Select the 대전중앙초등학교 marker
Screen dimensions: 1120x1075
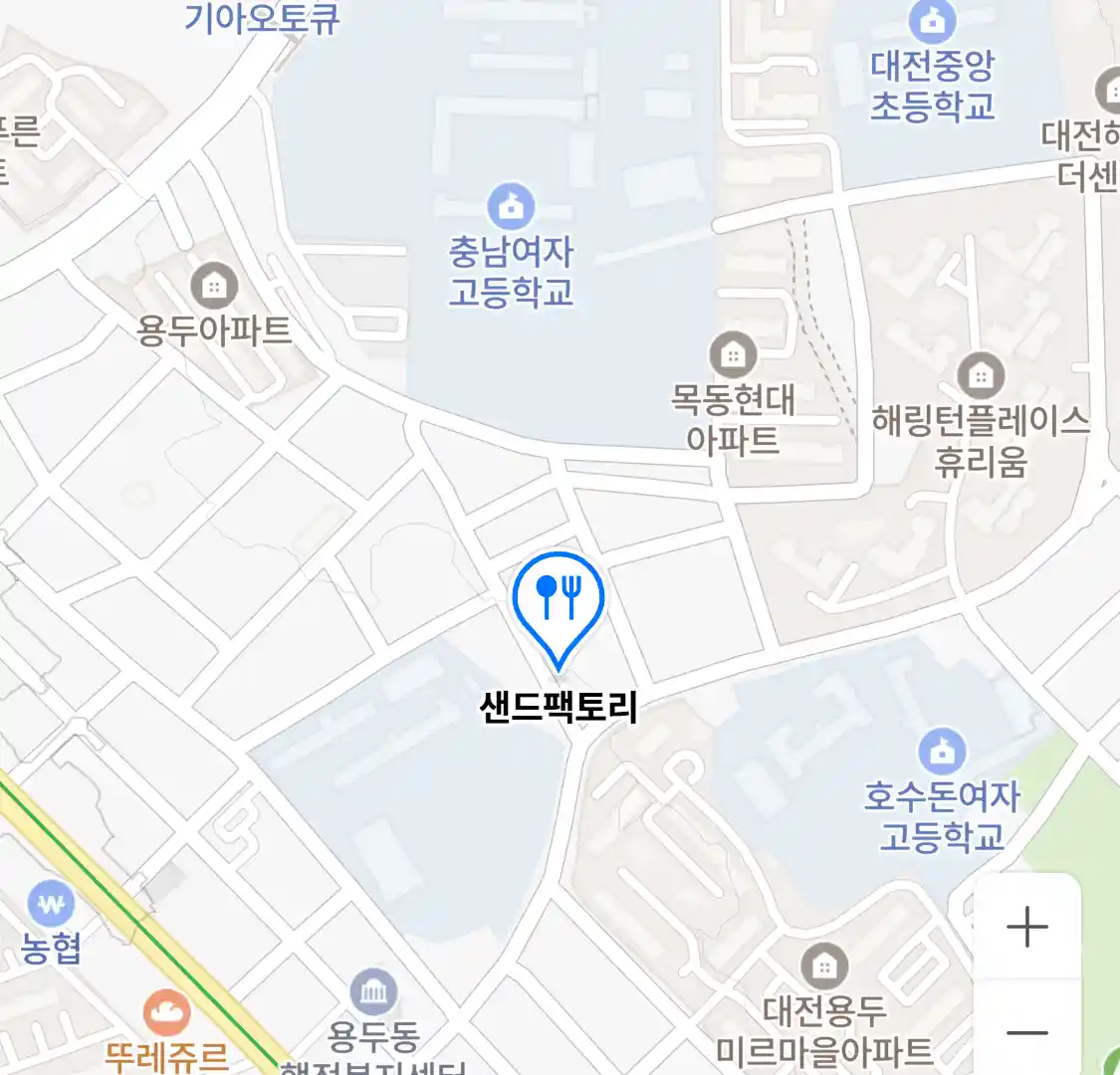coord(932,22)
